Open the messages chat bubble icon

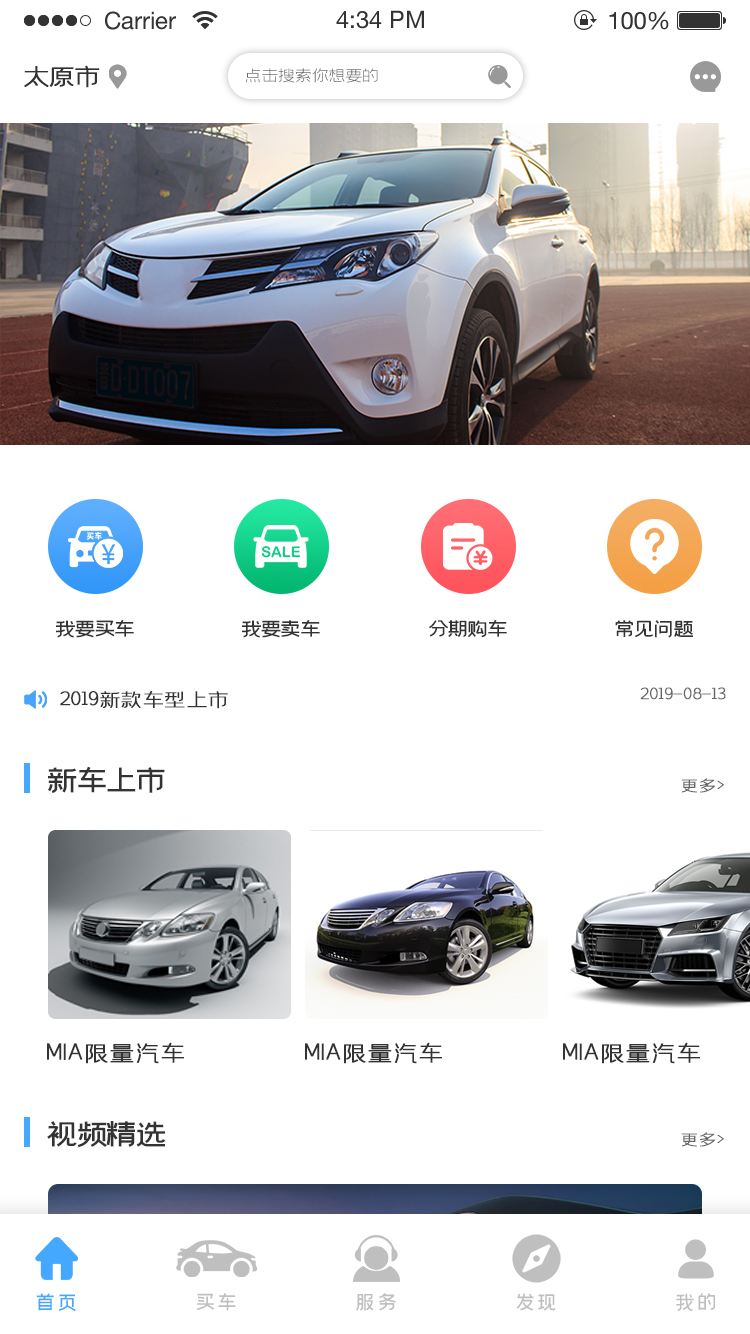(705, 77)
